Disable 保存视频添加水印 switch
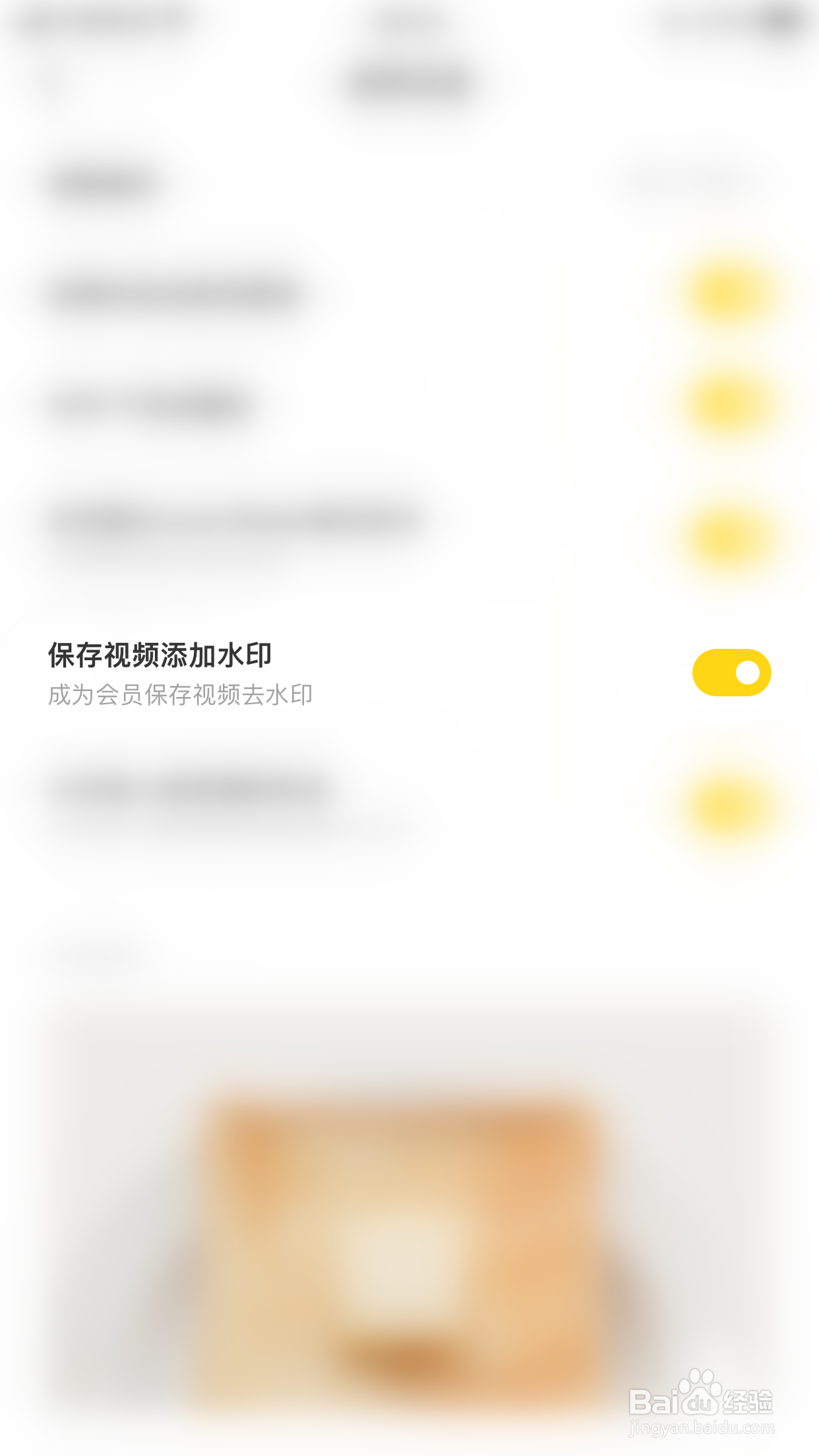This screenshot has width=819, height=1456. click(732, 672)
